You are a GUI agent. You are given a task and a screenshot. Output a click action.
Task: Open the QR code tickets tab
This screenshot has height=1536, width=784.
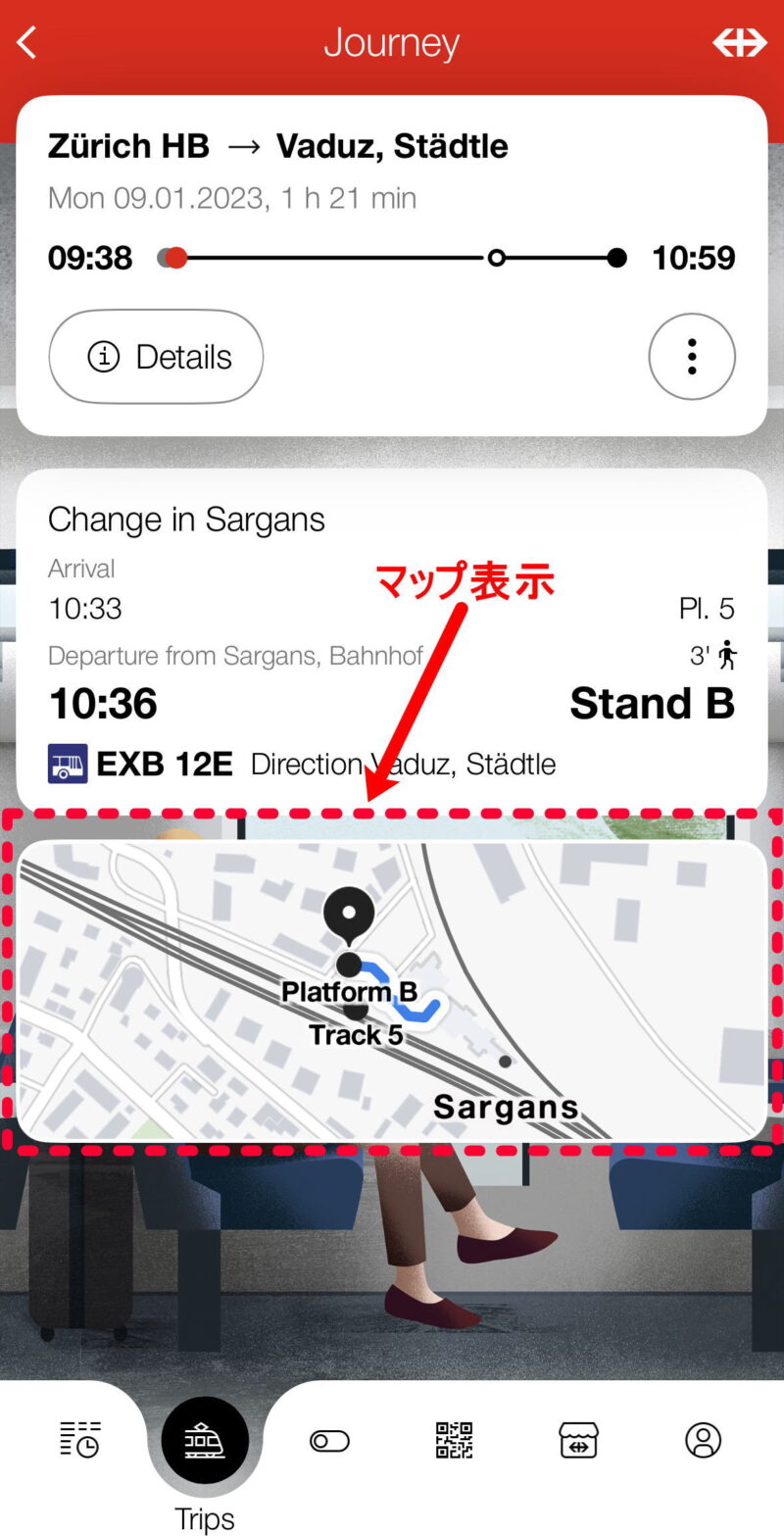(454, 1440)
